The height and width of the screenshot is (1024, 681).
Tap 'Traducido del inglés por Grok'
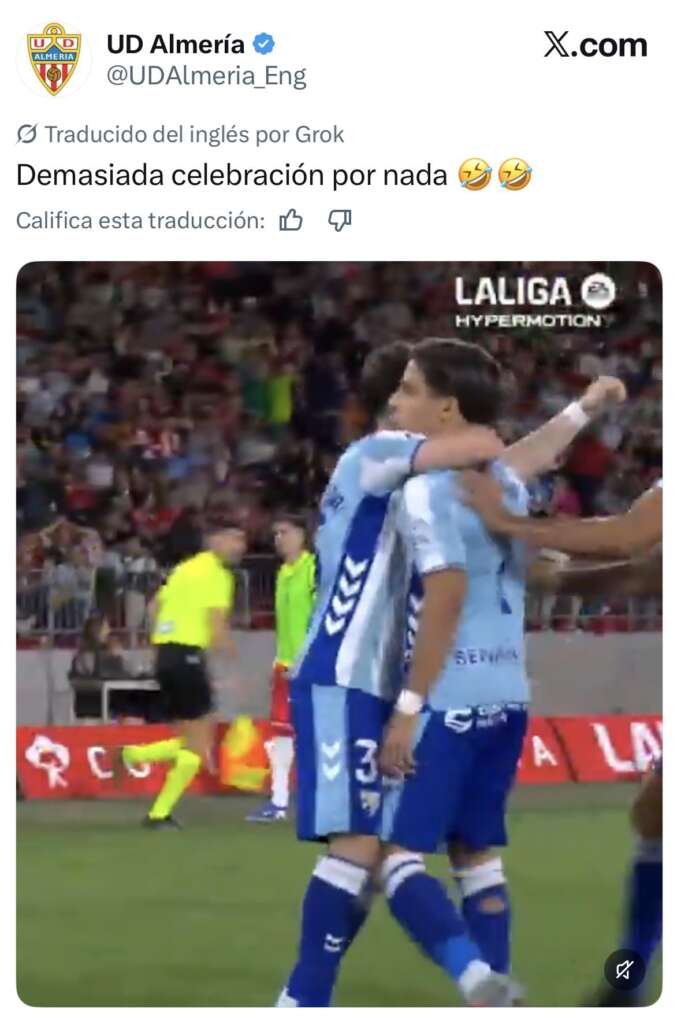coord(181,134)
